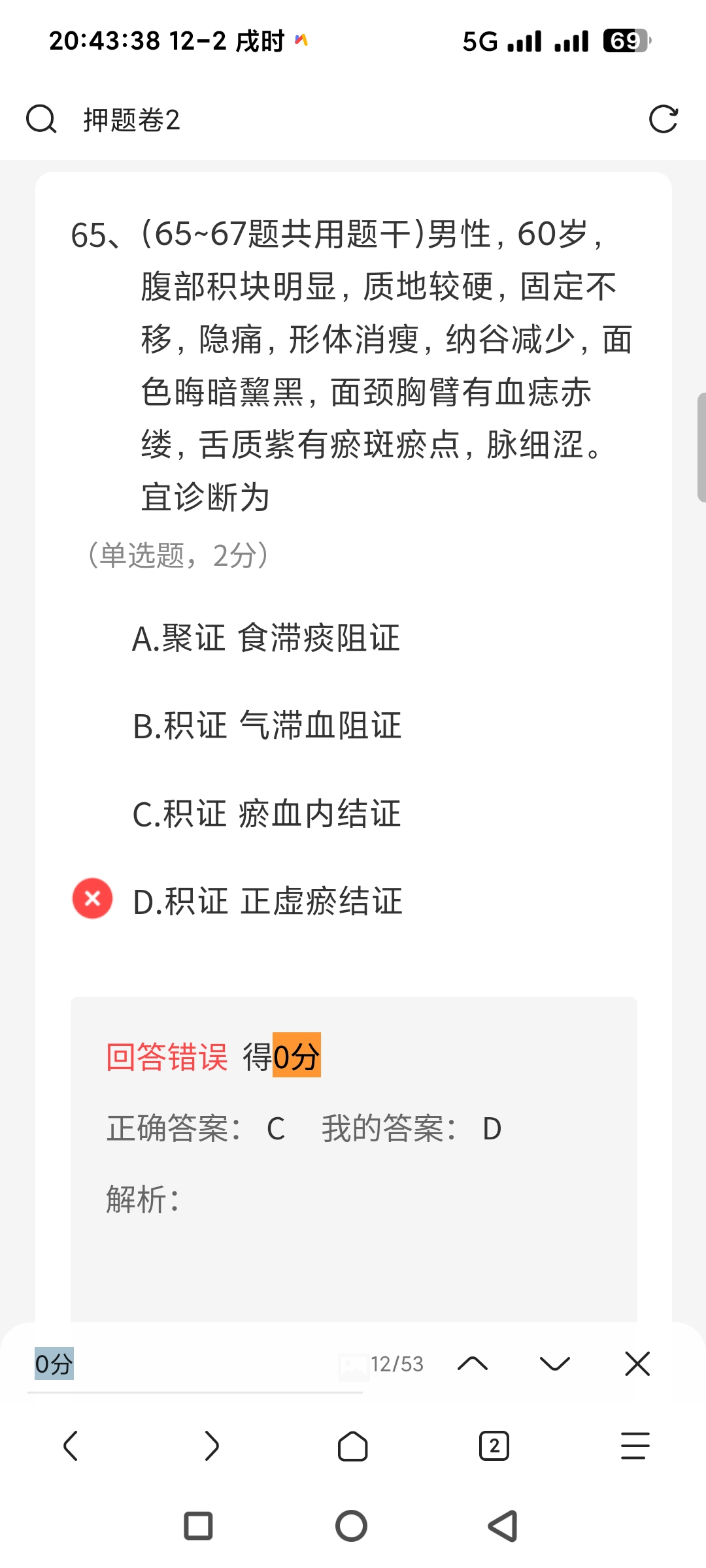
Task: Choose answer B 积证 气滞血阻证
Action: coord(267,726)
